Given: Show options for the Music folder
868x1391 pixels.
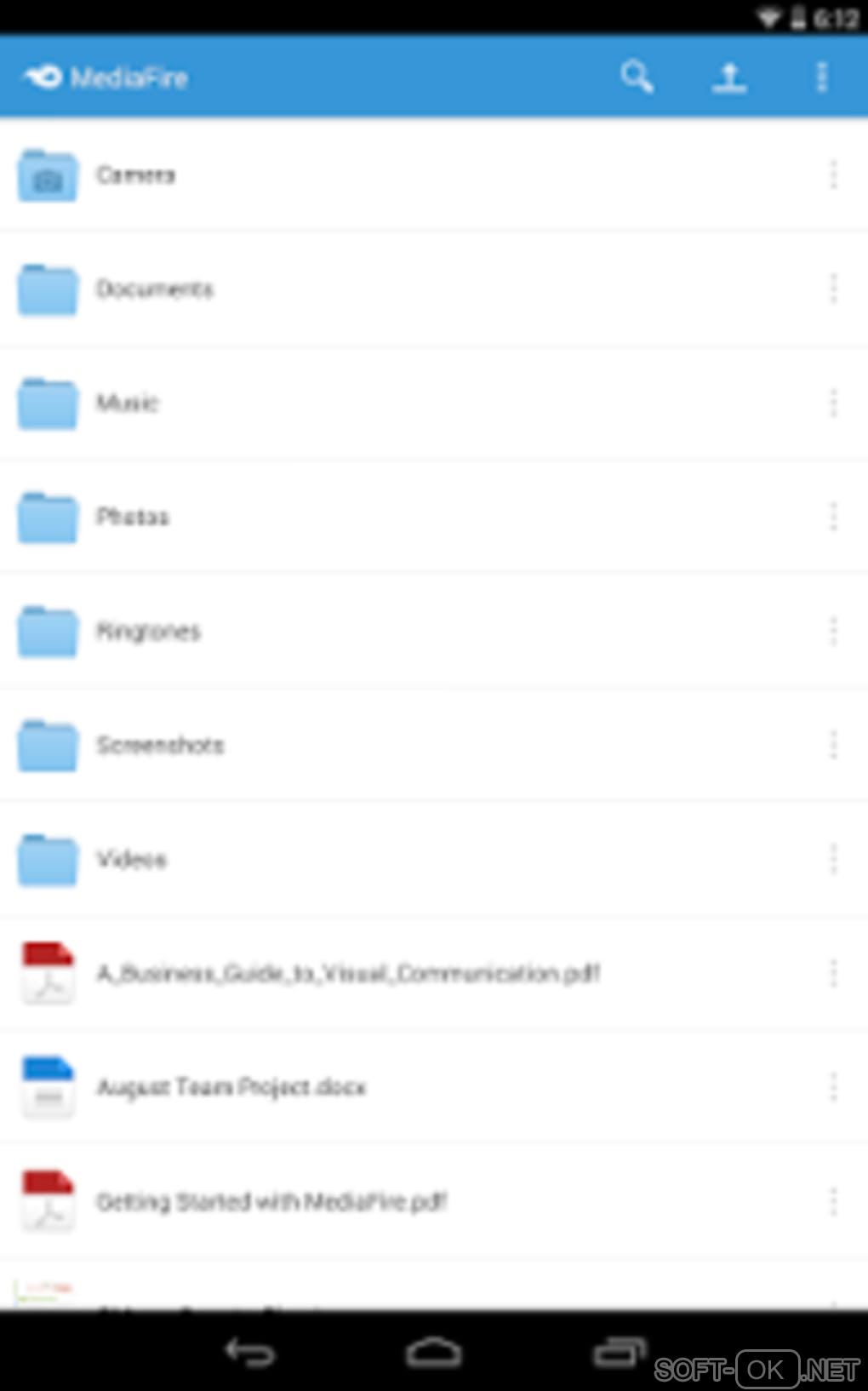Looking at the screenshot, I should click(833, 403).
